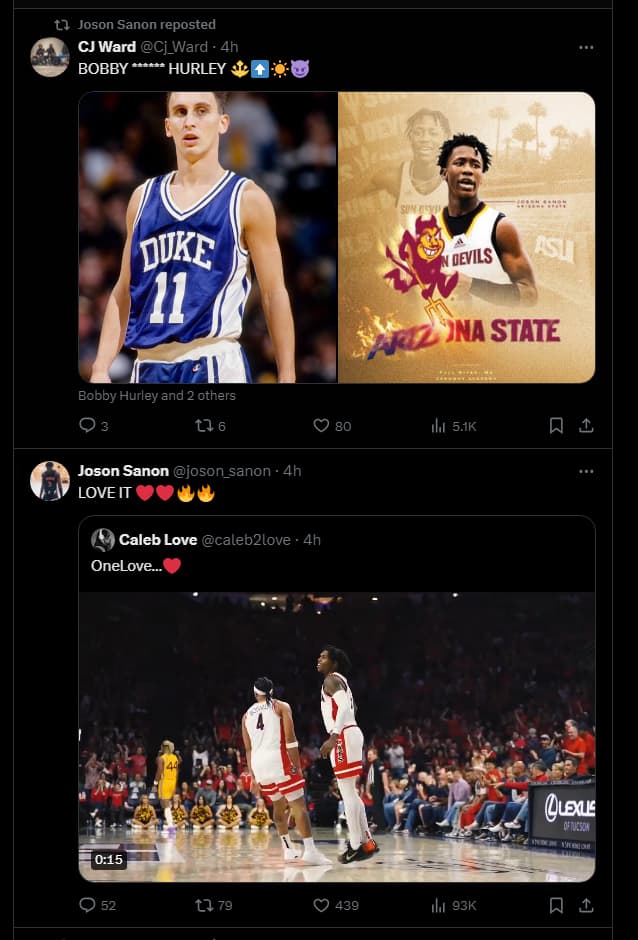Screen dimensions: 638x940
Task: Like CJ Ward's post
Action: click(321, 426)
